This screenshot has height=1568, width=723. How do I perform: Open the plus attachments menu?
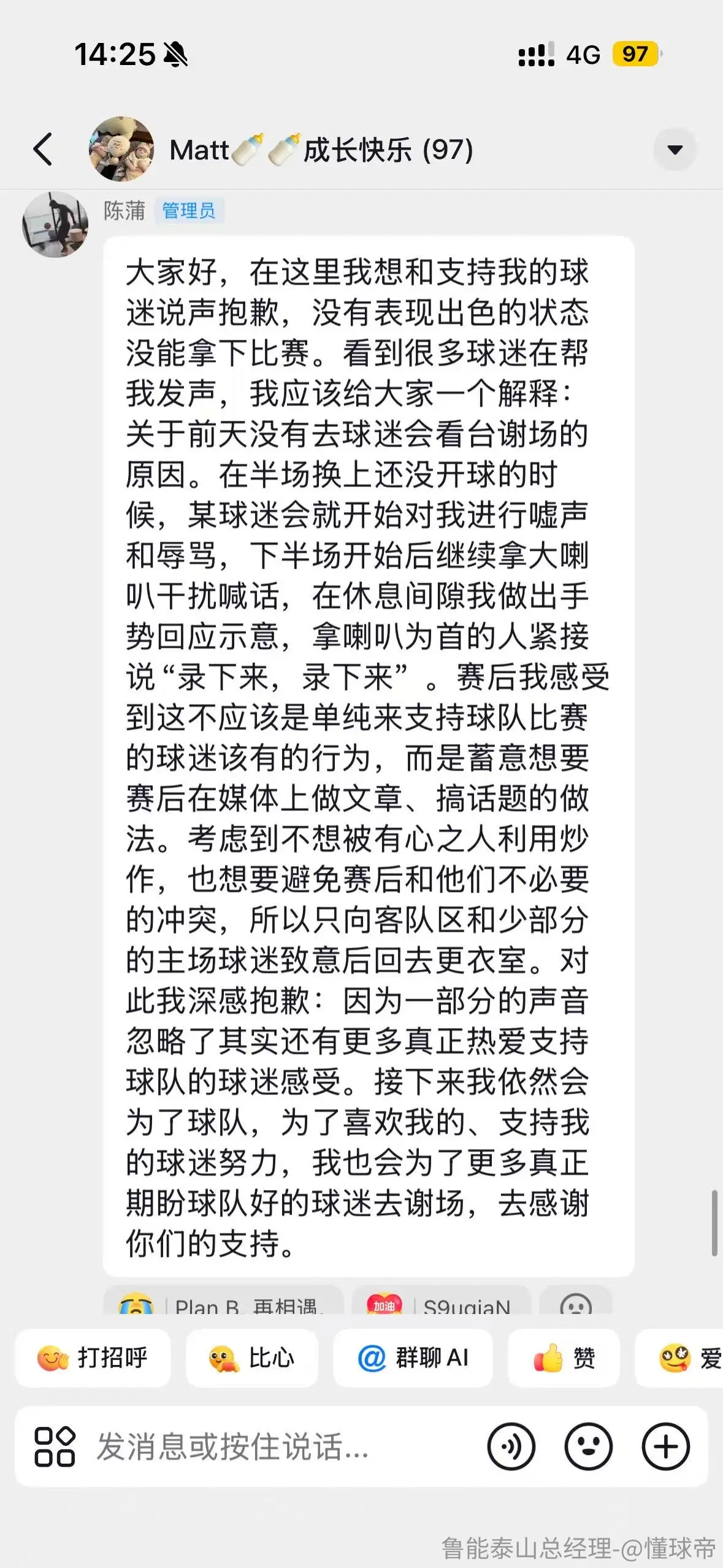[x=666, y=1447]
